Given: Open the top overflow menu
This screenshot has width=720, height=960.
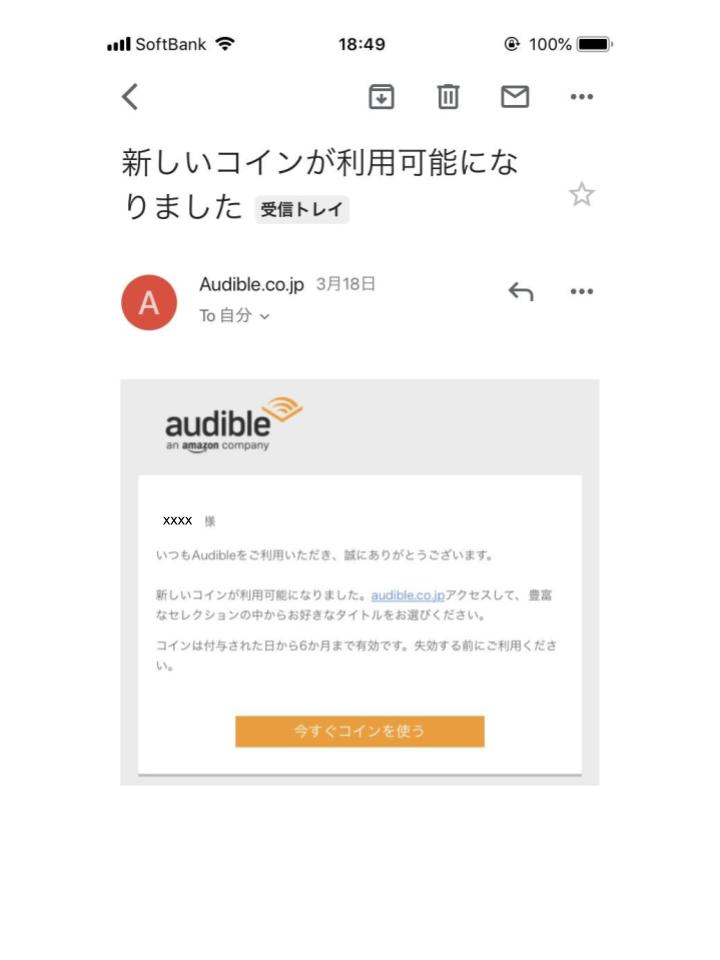Looking at the screenshot, I should (x=581, y=97).
